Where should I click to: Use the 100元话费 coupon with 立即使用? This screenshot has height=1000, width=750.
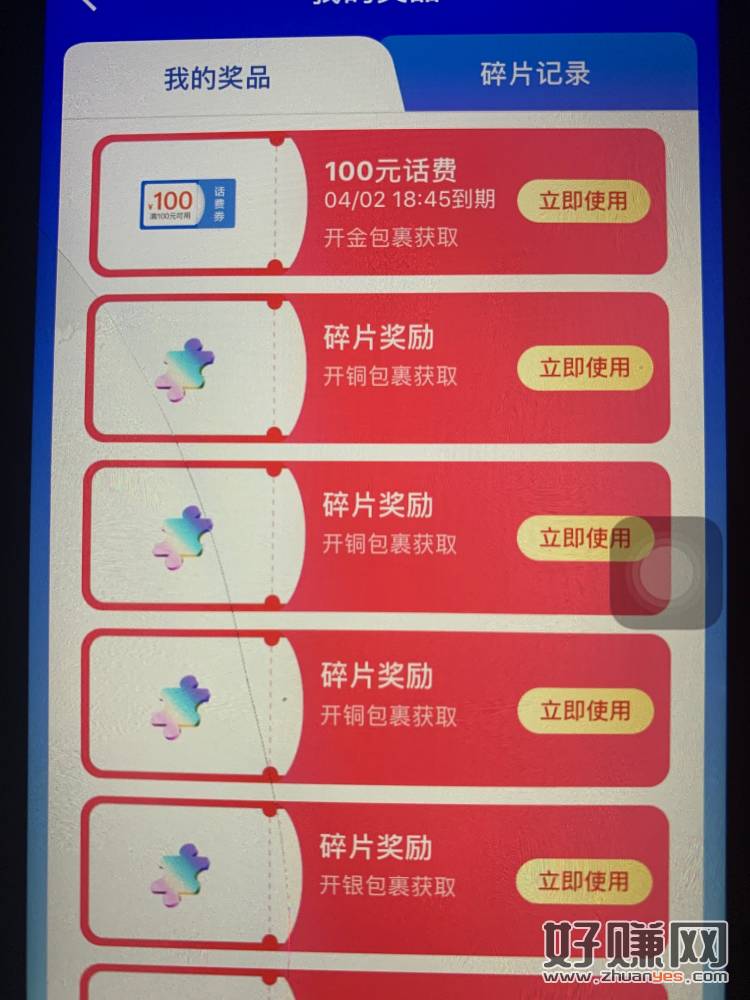(x=583, y=201)
